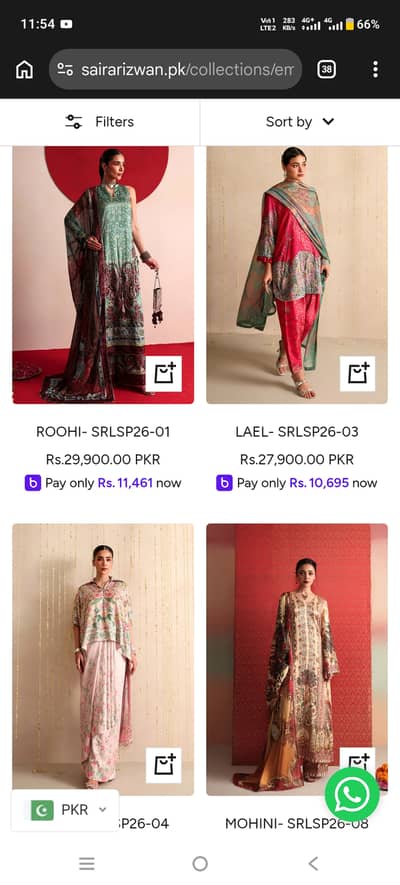Open the browser overflow menu
400x885 pixels.
click(376, 70)
